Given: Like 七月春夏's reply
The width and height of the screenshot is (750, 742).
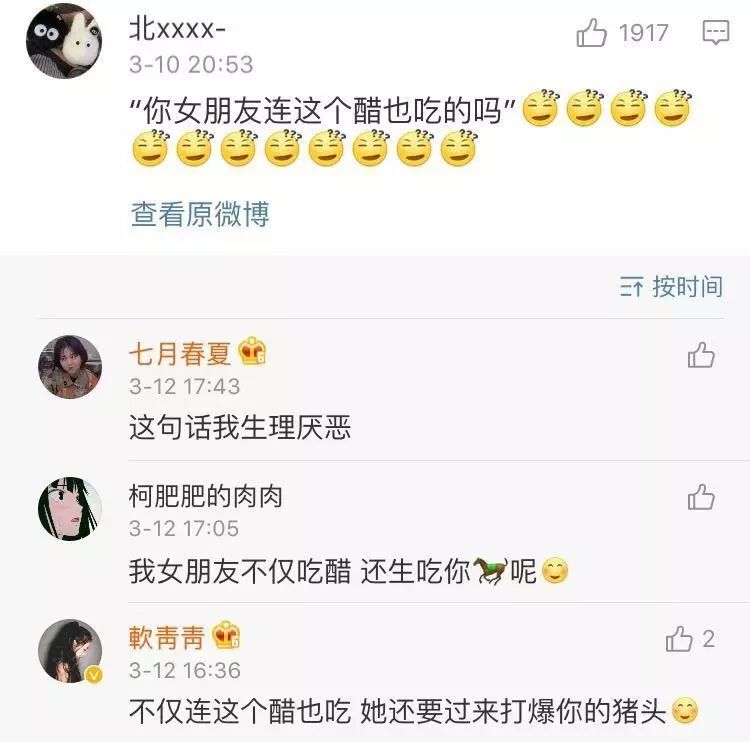Looking at the screenshot, I should pos(701,355).
